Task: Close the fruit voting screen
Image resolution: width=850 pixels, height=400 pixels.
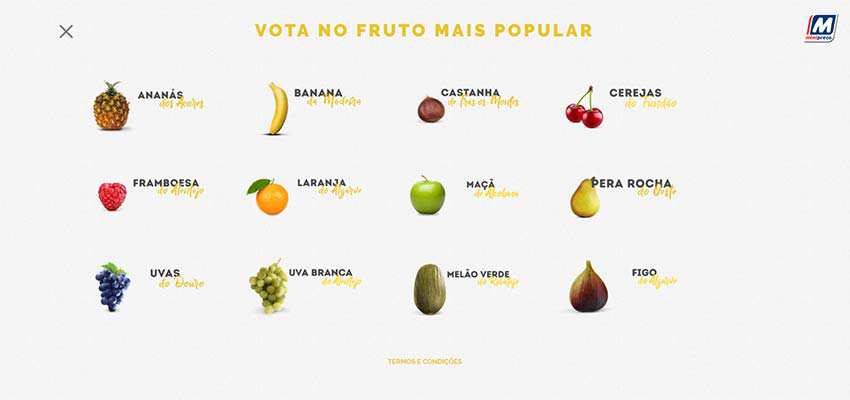Action: [x=66, y=31]
